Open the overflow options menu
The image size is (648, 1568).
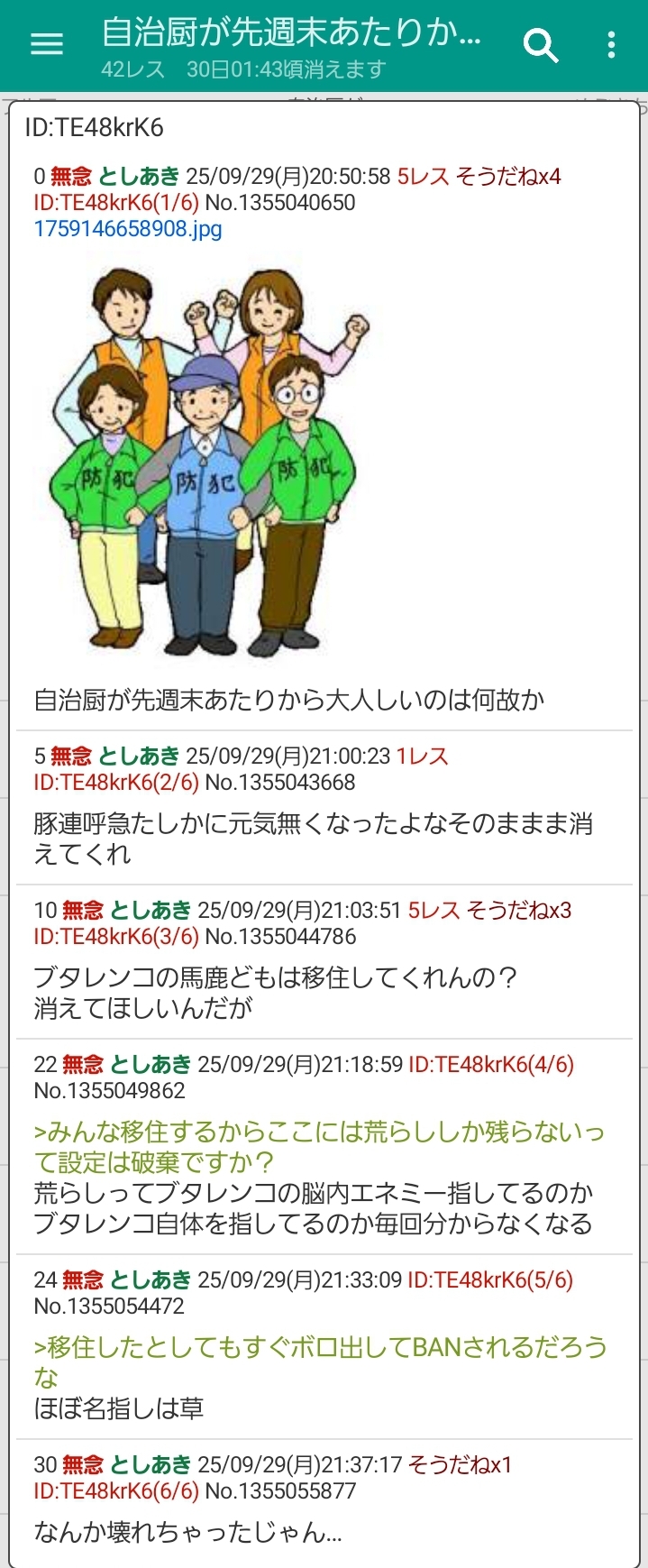point(611,44)
